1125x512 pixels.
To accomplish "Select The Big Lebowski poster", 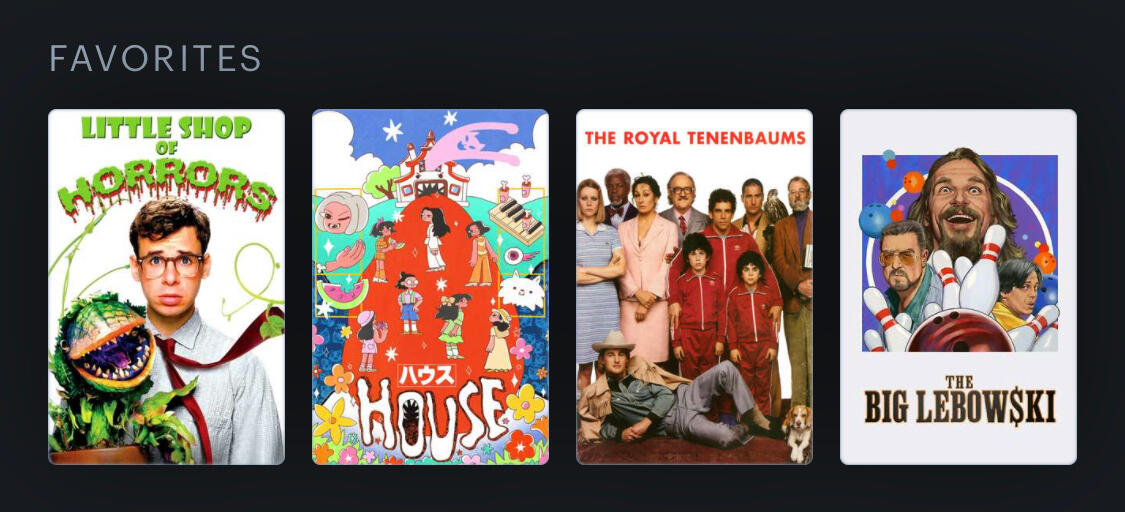I will (x=958, y=287).
